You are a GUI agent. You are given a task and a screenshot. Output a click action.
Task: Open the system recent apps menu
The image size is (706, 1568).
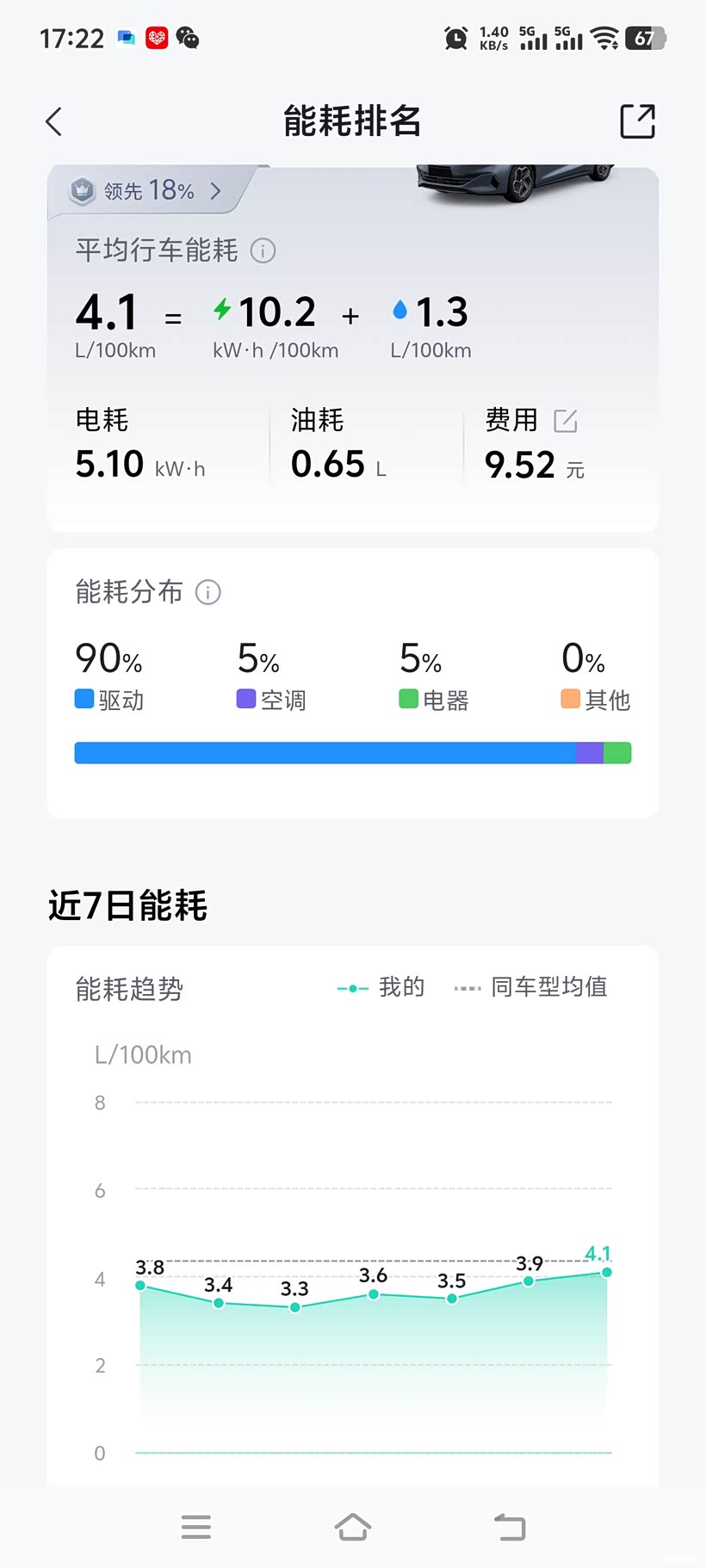[196, 1527]
